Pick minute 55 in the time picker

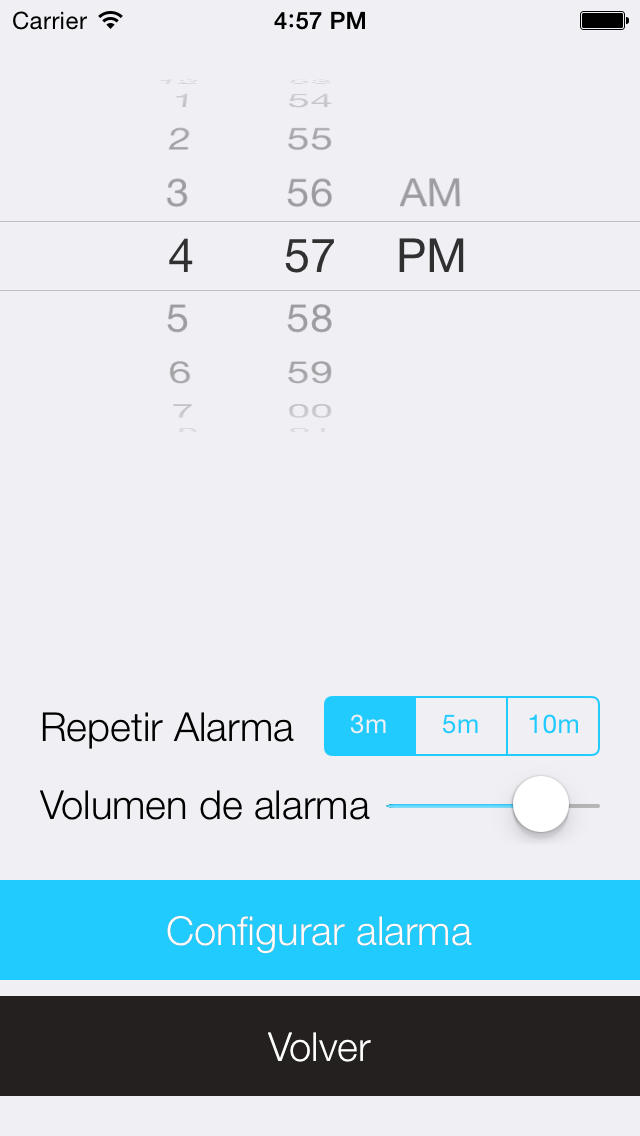point(309,138)
